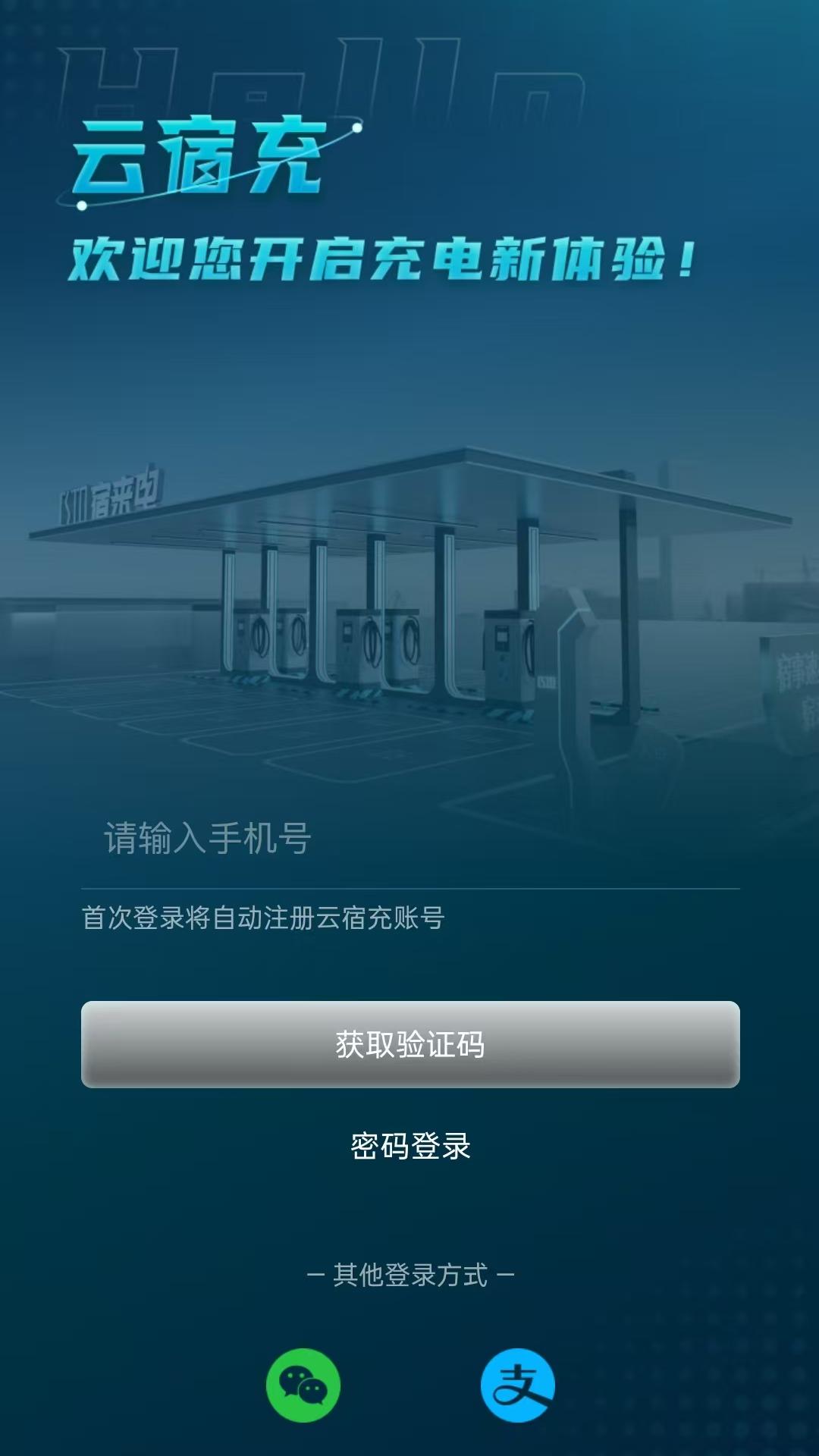Focus the phone number input field
Viewport: 819px width, 1456px height.
(x=409, y=839)
